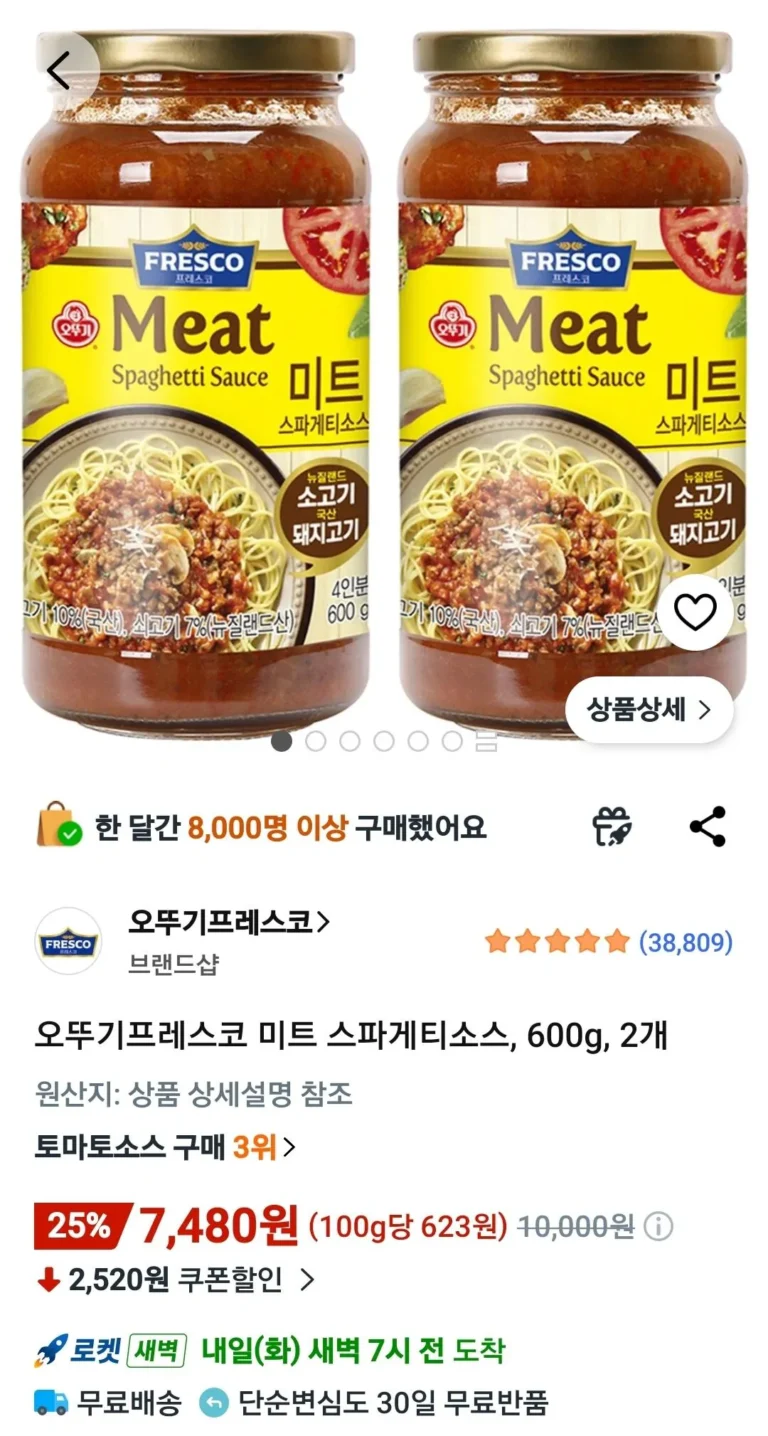Image resolution: width=768 pixels, height=1436 pixels.
Task: Add this sauce to wishlist with heart
Action: [694, 612]
